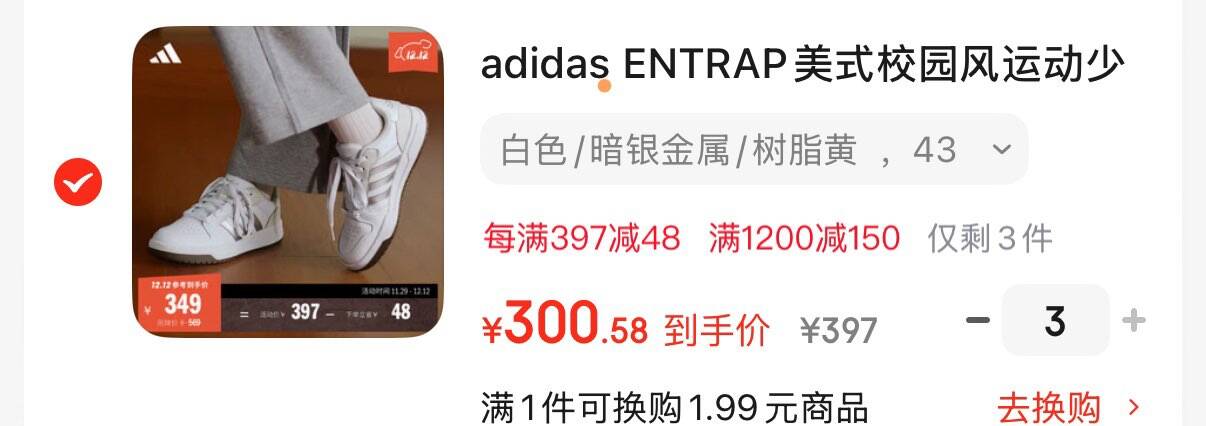Image resolution: width=1206 pixels, height=426 pixels.
Task: Open the color and size 43 selector
Action: pos(754,150)
